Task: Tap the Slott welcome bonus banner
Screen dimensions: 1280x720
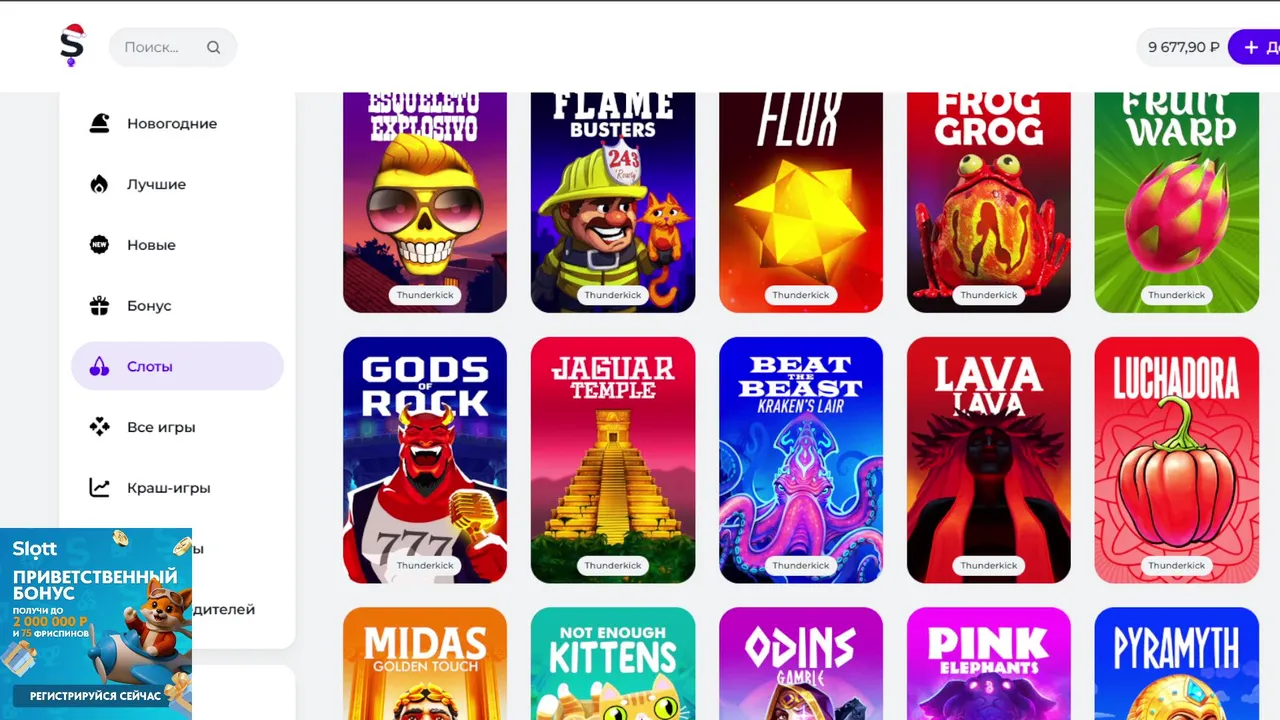Action: tap(95, 622)
